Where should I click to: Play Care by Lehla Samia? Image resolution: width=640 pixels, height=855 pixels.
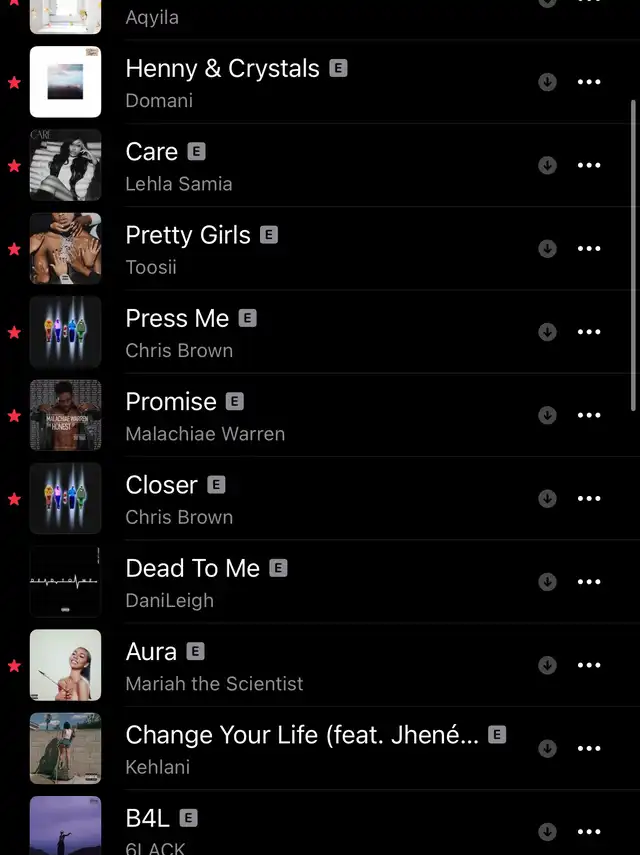[x=152, y=152]
